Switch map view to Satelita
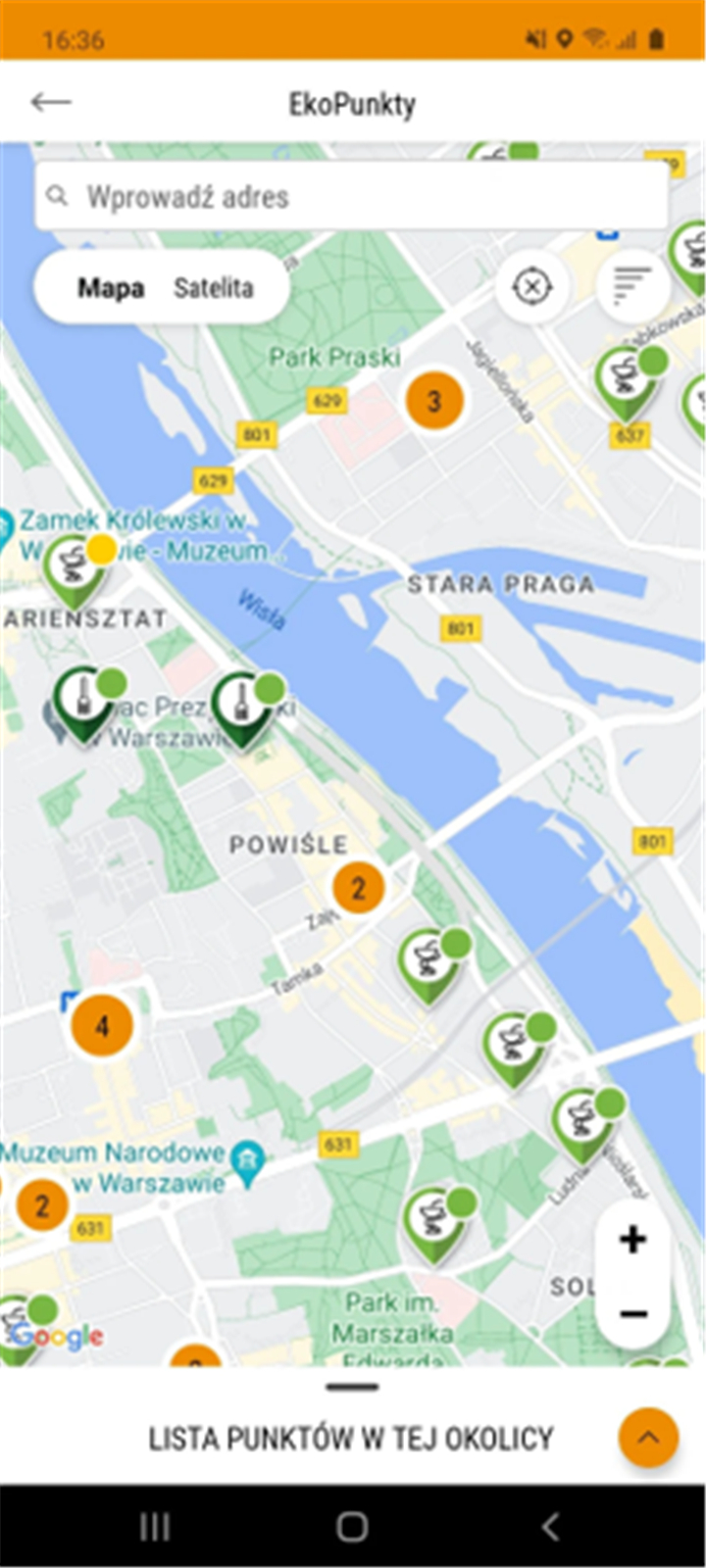This screenshot has height=1568, width=706. [x=214, y=288]
